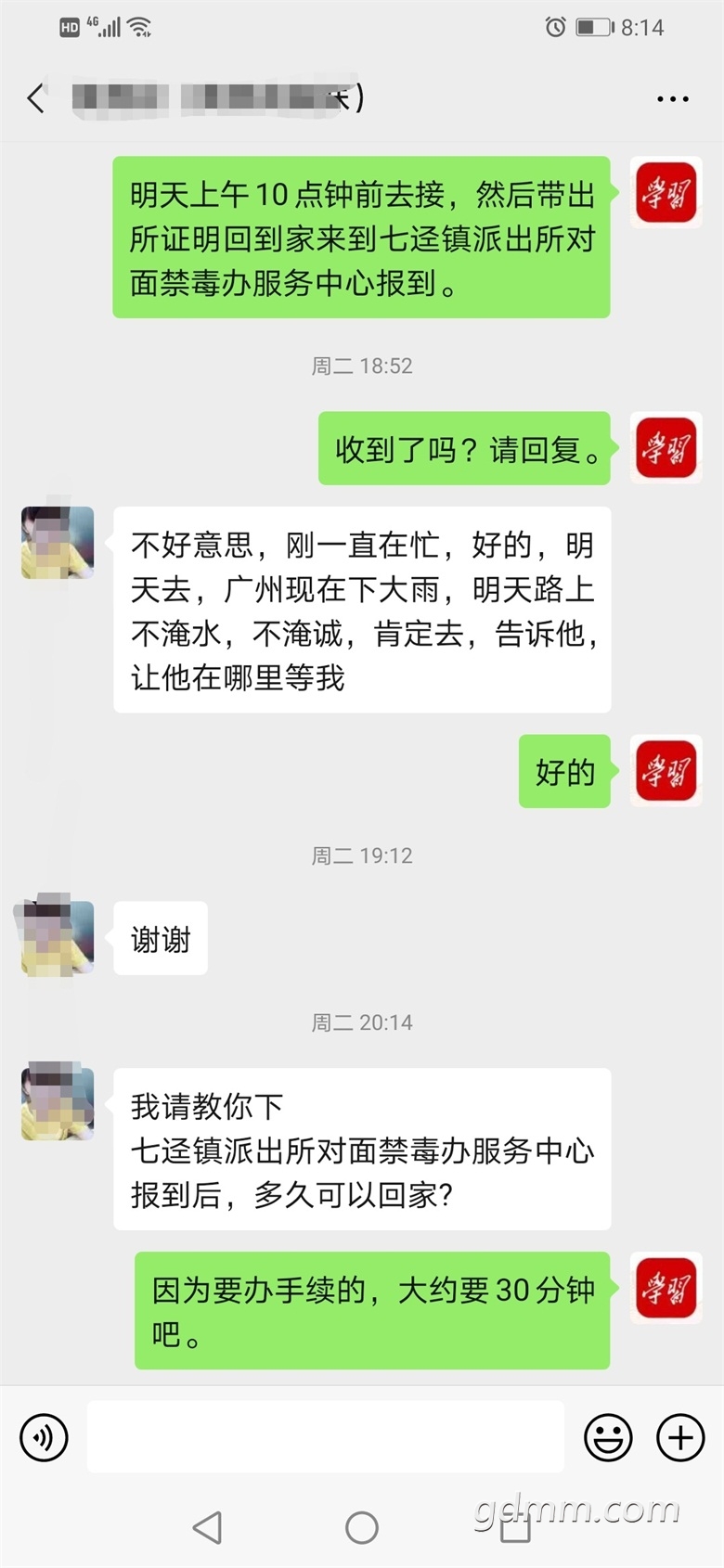Open the plus attachment menu
This screenshot has width=724, height=1568.
tap(680, 1437)
